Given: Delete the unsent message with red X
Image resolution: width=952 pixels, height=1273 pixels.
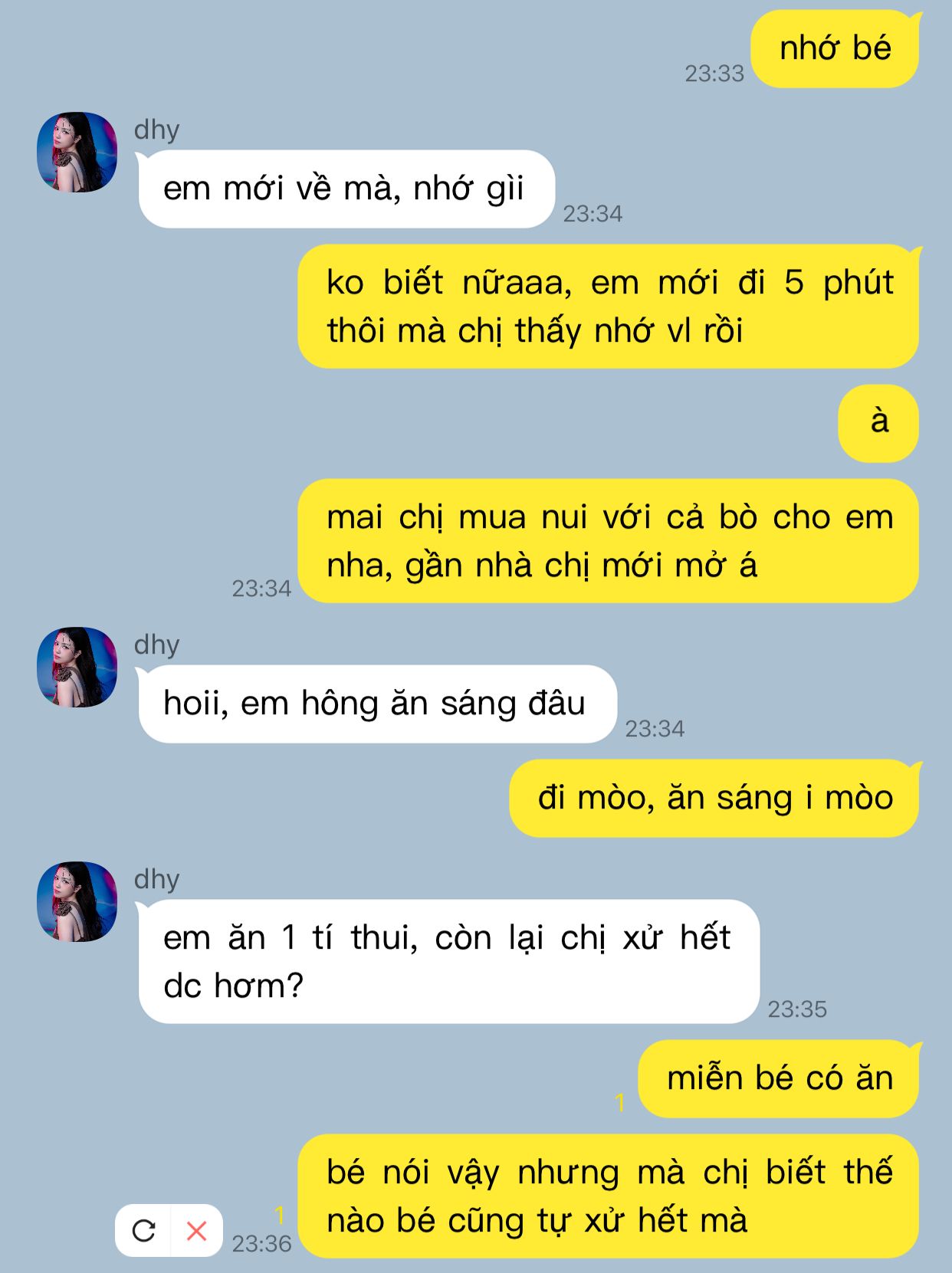Looking at the screenshot, I should 197,1231.
